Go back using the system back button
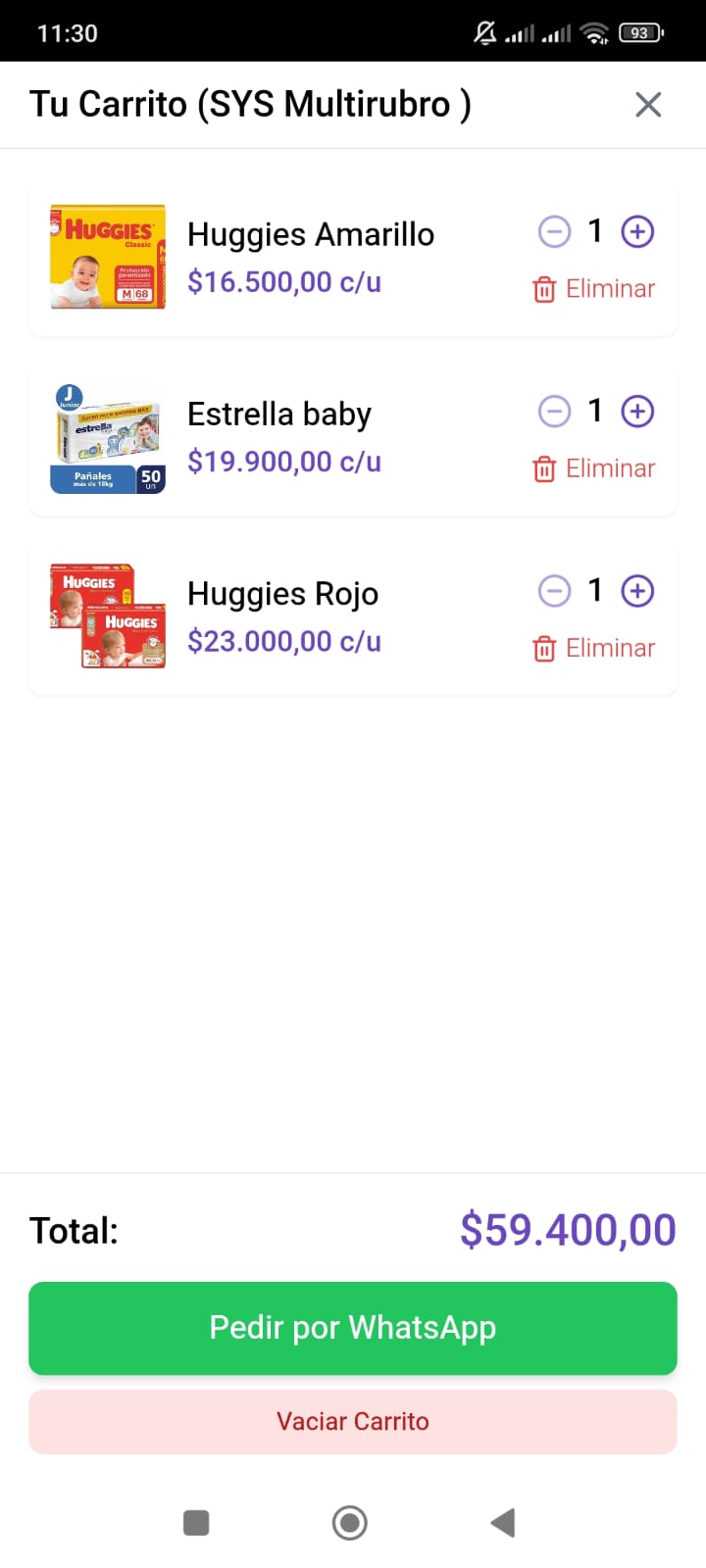The height and width of the screenshot is (1568, 706). tap(503, 1522)
